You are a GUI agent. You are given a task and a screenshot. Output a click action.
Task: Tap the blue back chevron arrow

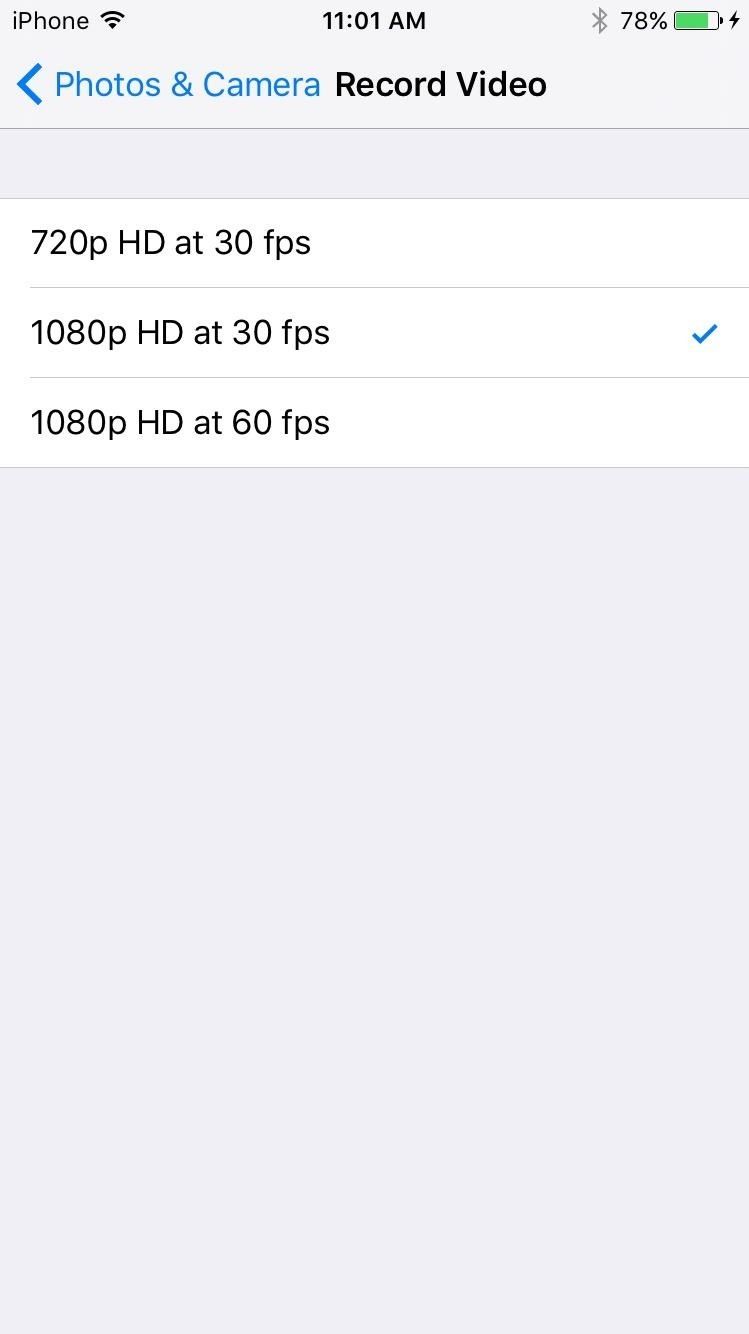click(28, 84)
